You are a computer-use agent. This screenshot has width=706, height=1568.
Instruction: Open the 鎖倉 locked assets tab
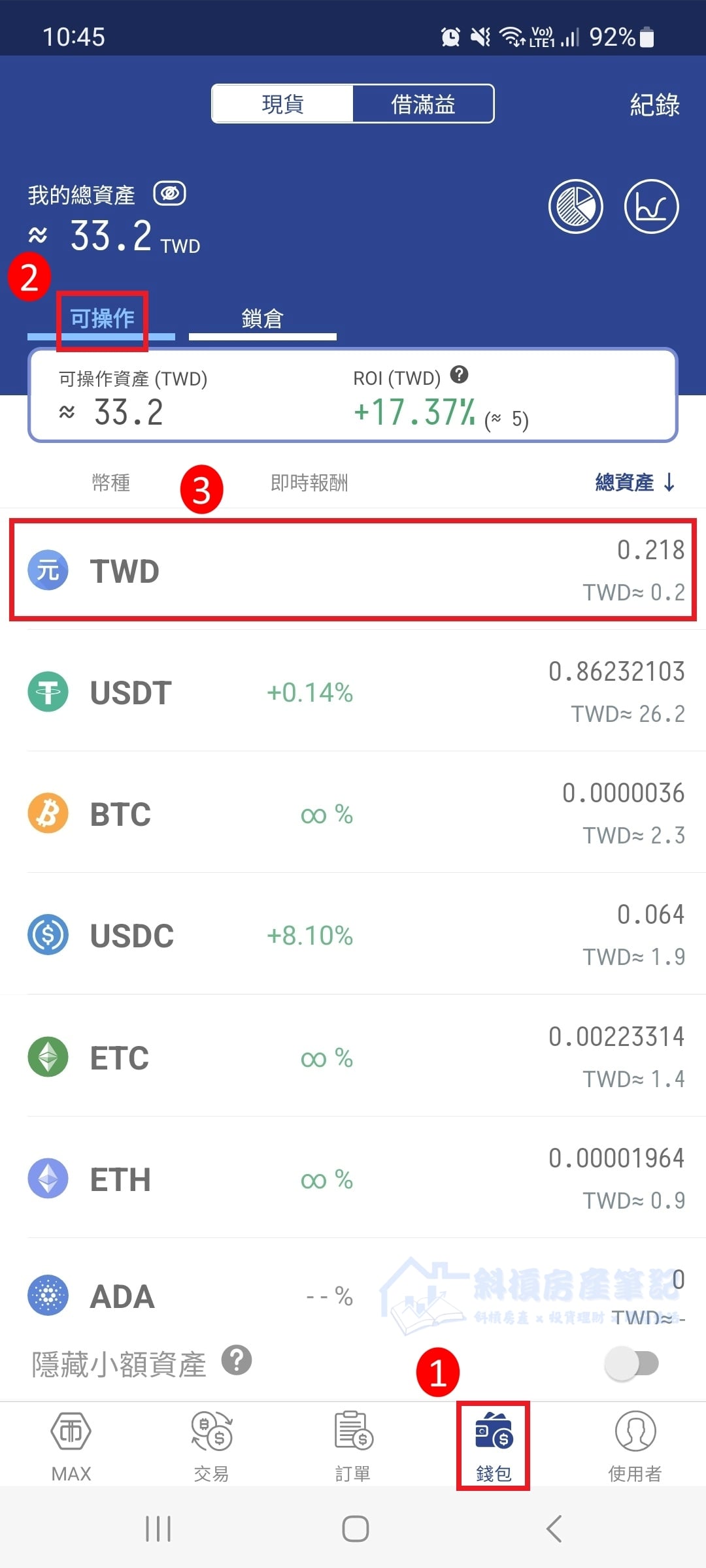261,319
